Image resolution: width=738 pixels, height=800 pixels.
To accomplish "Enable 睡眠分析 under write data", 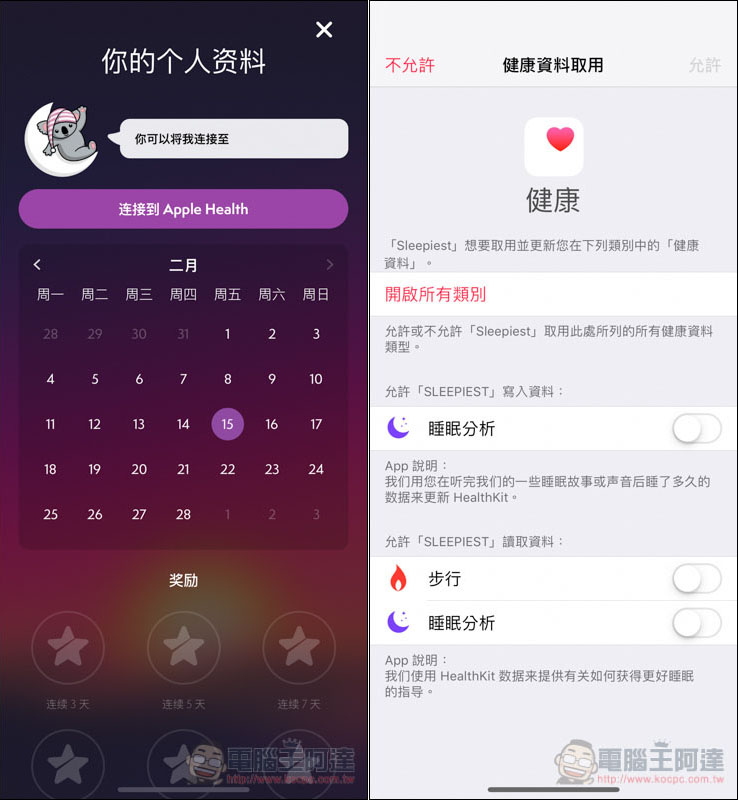I will click(x=696, y=429).
